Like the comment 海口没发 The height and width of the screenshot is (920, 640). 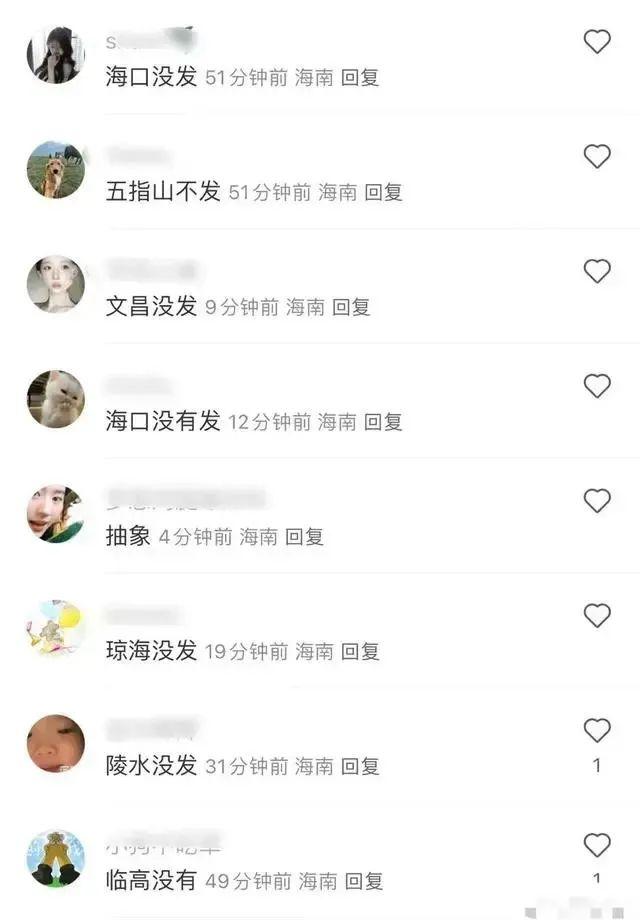tap(597, 41)
